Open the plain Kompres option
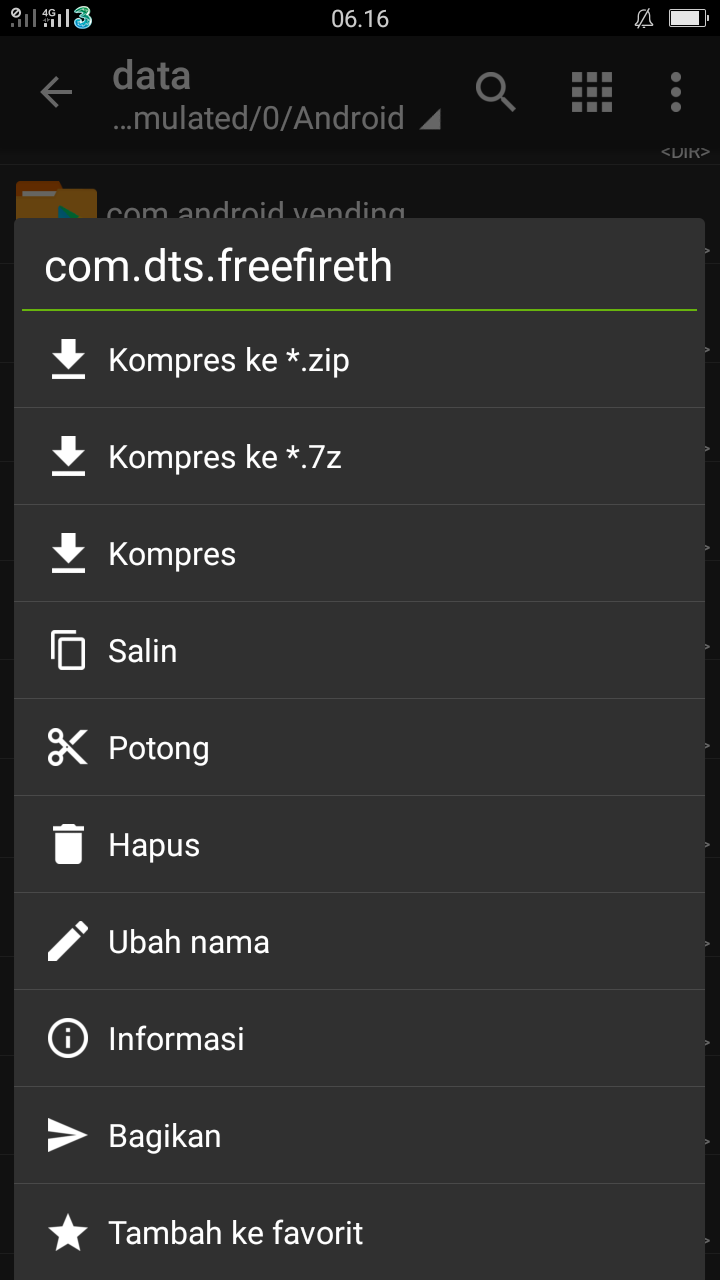Viewport: 720px width, 1280px height. pos(172,554)
